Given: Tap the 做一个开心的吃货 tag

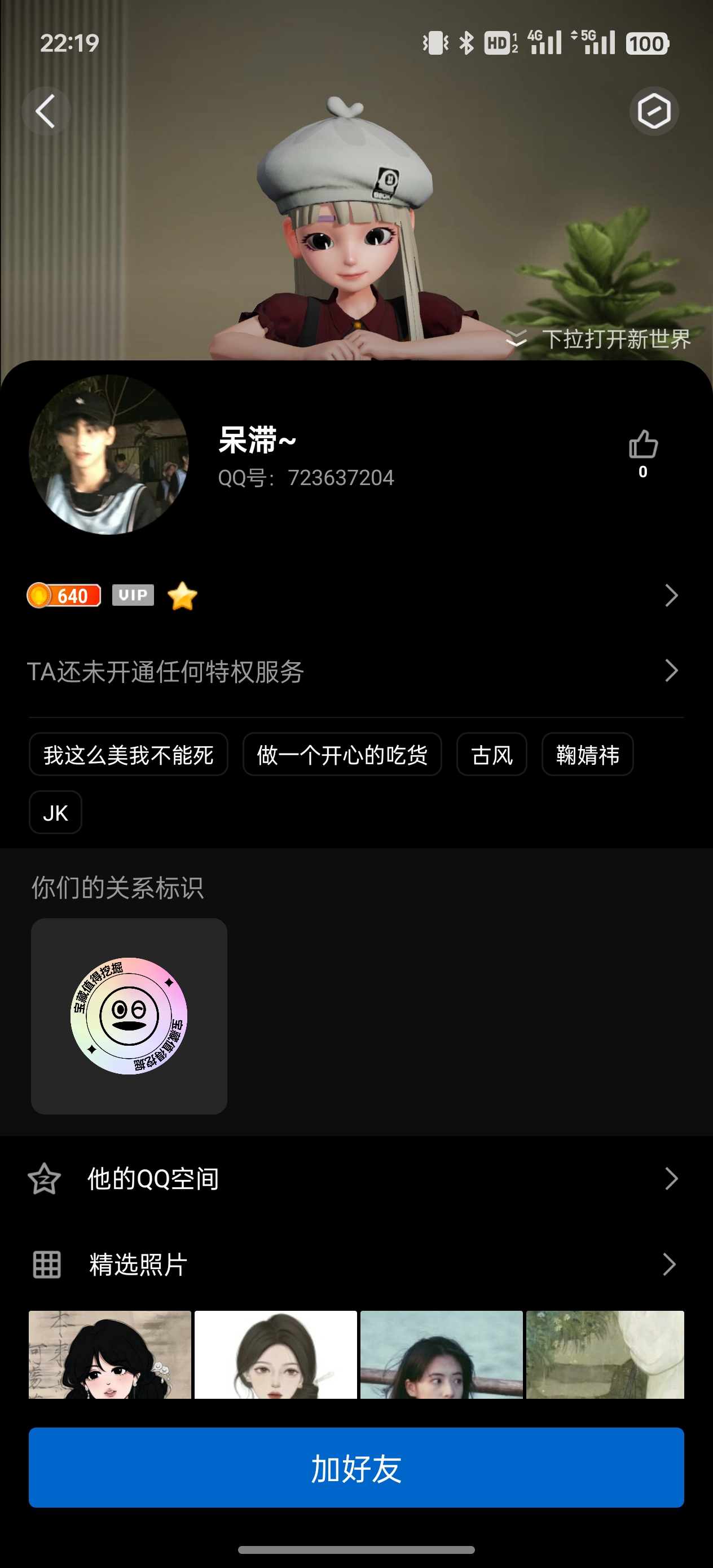Looking at the screenshot, I should click(x=342, y=755).
